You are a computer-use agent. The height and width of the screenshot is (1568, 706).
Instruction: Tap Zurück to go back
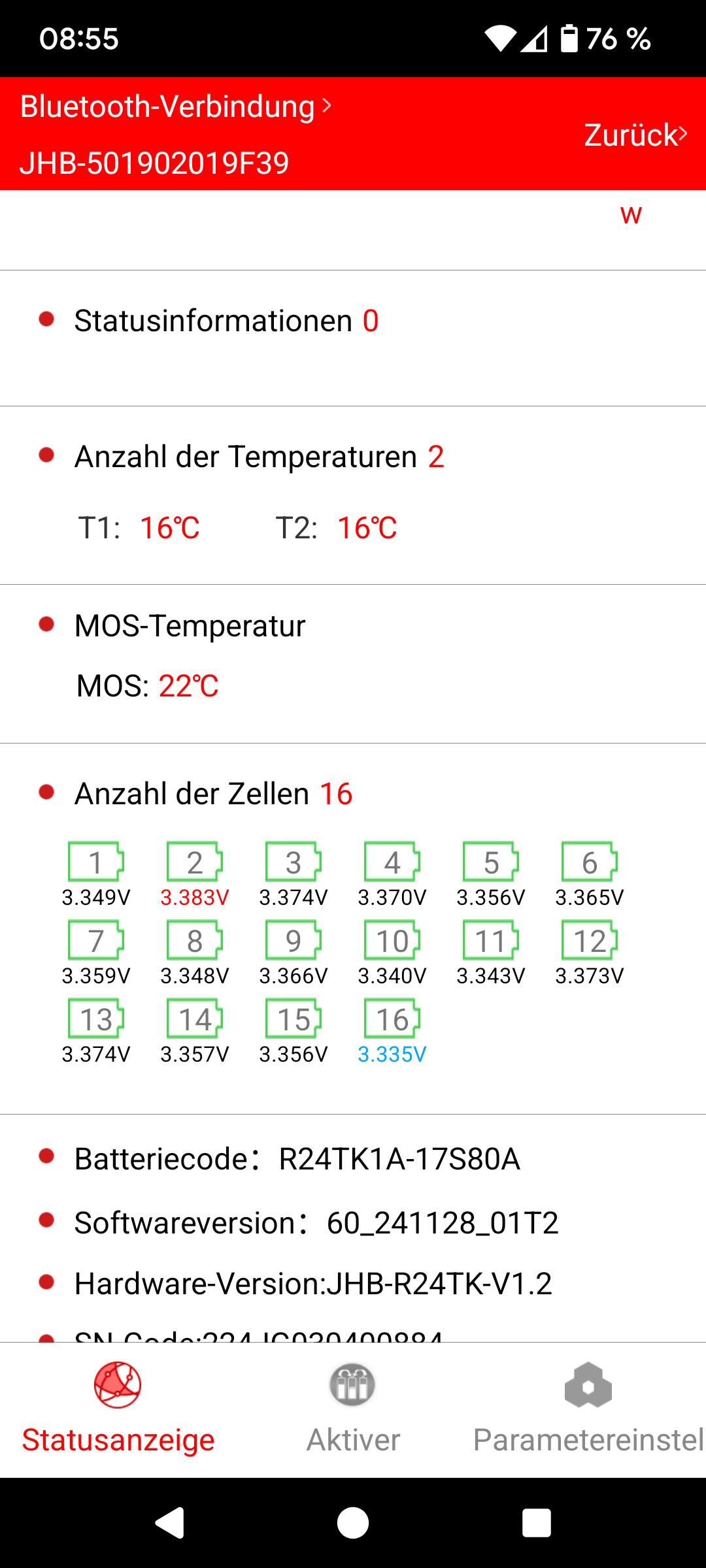pos(635,135)
